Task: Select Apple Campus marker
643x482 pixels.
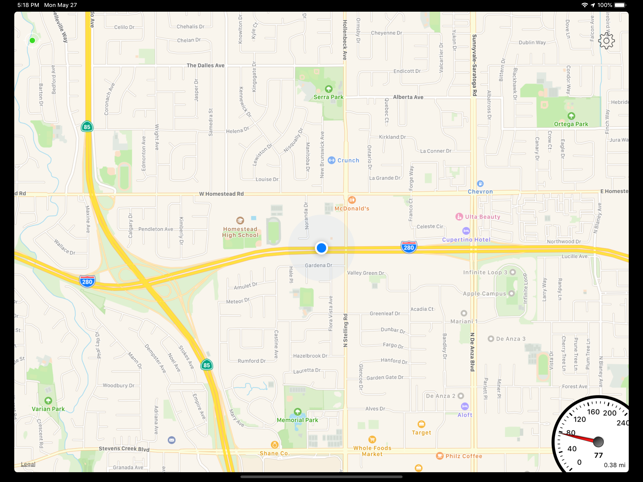Action: [x=511, y=294]
